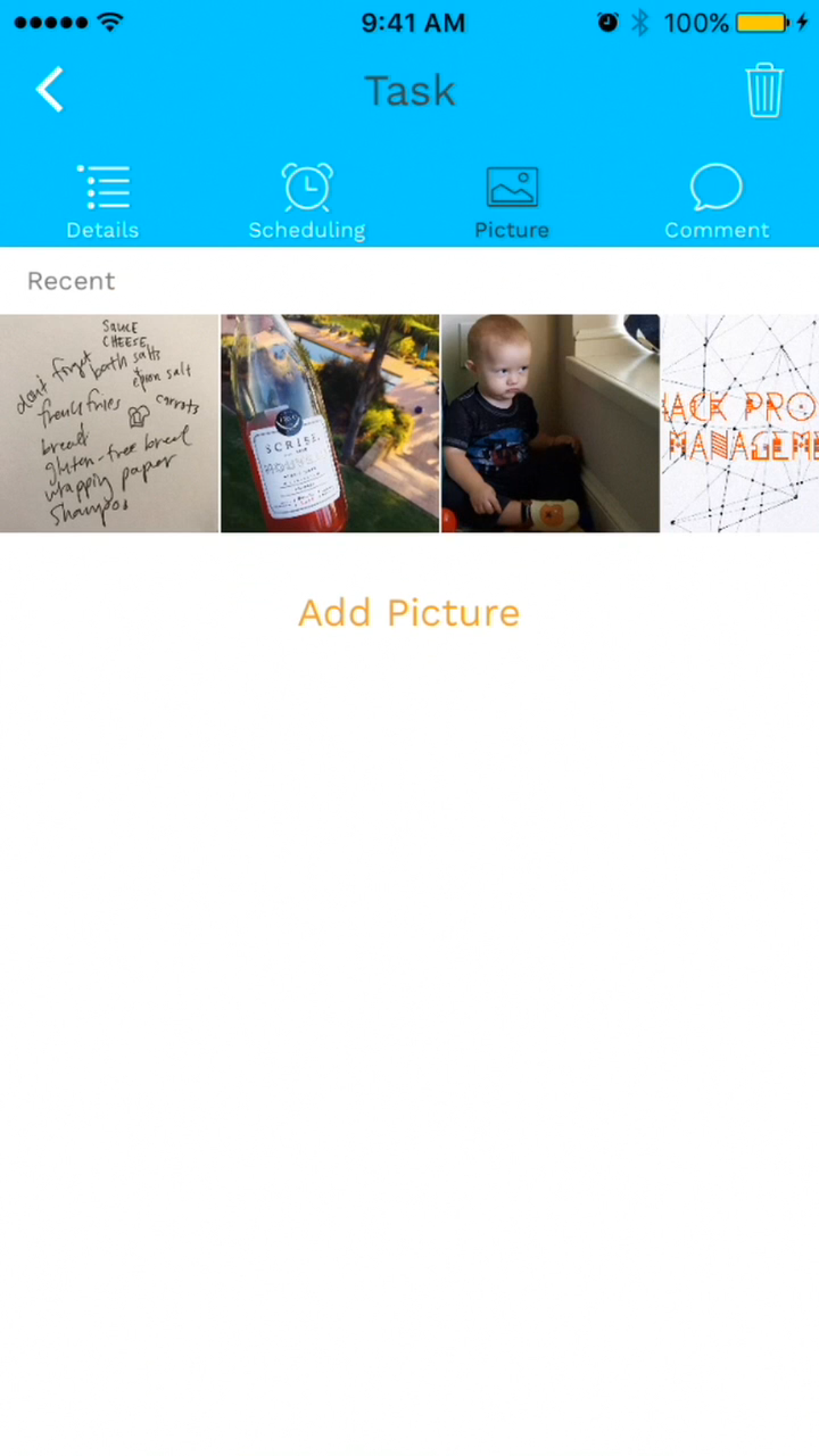Open the Scheduling tab
The image size is (819, 1456).
click(307, 201)
